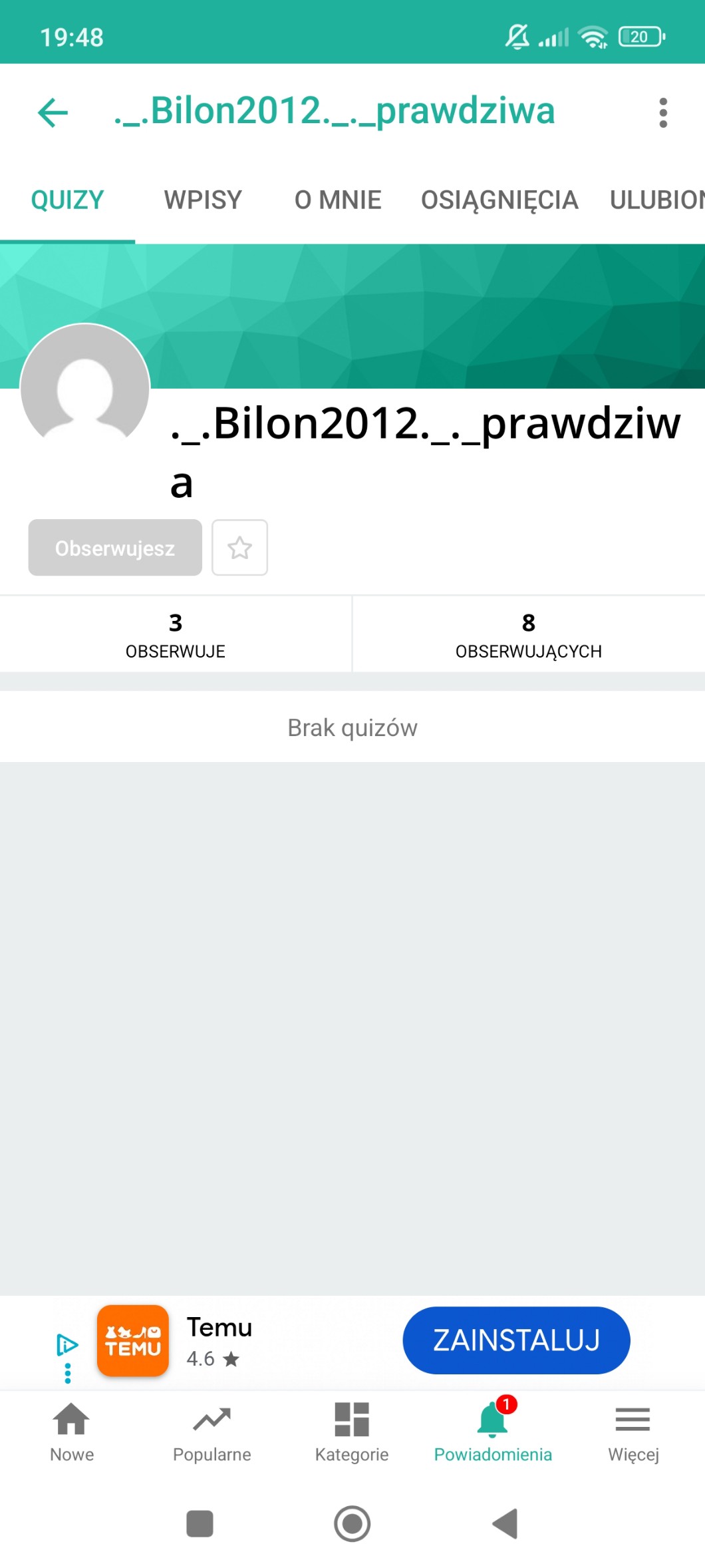Tap the system back button
The height and width of the screenshot is (1568, 705).
click(x=505, y=1523)
